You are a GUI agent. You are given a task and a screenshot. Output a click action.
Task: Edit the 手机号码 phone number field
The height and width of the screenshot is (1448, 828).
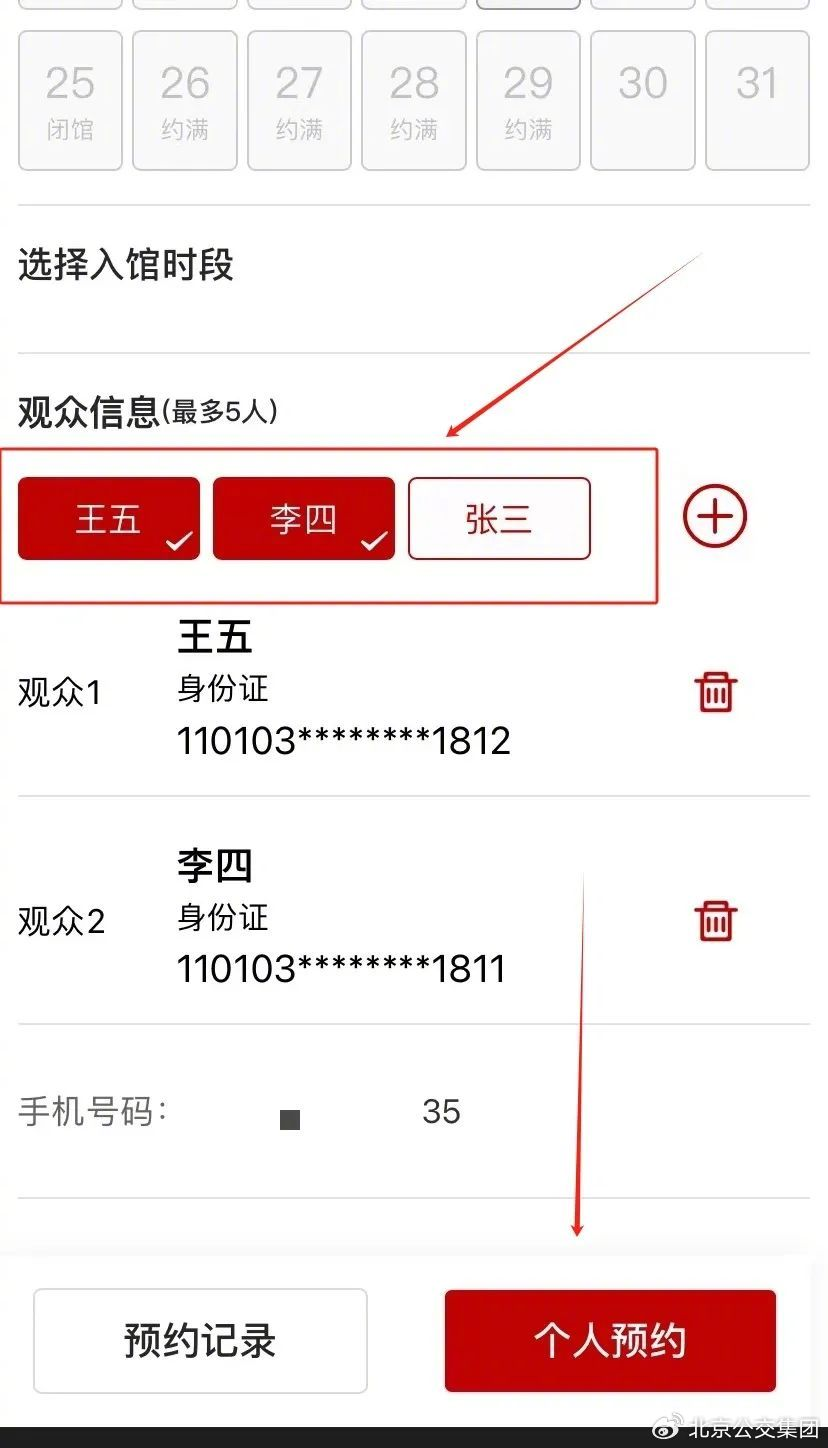point(414,1111)
